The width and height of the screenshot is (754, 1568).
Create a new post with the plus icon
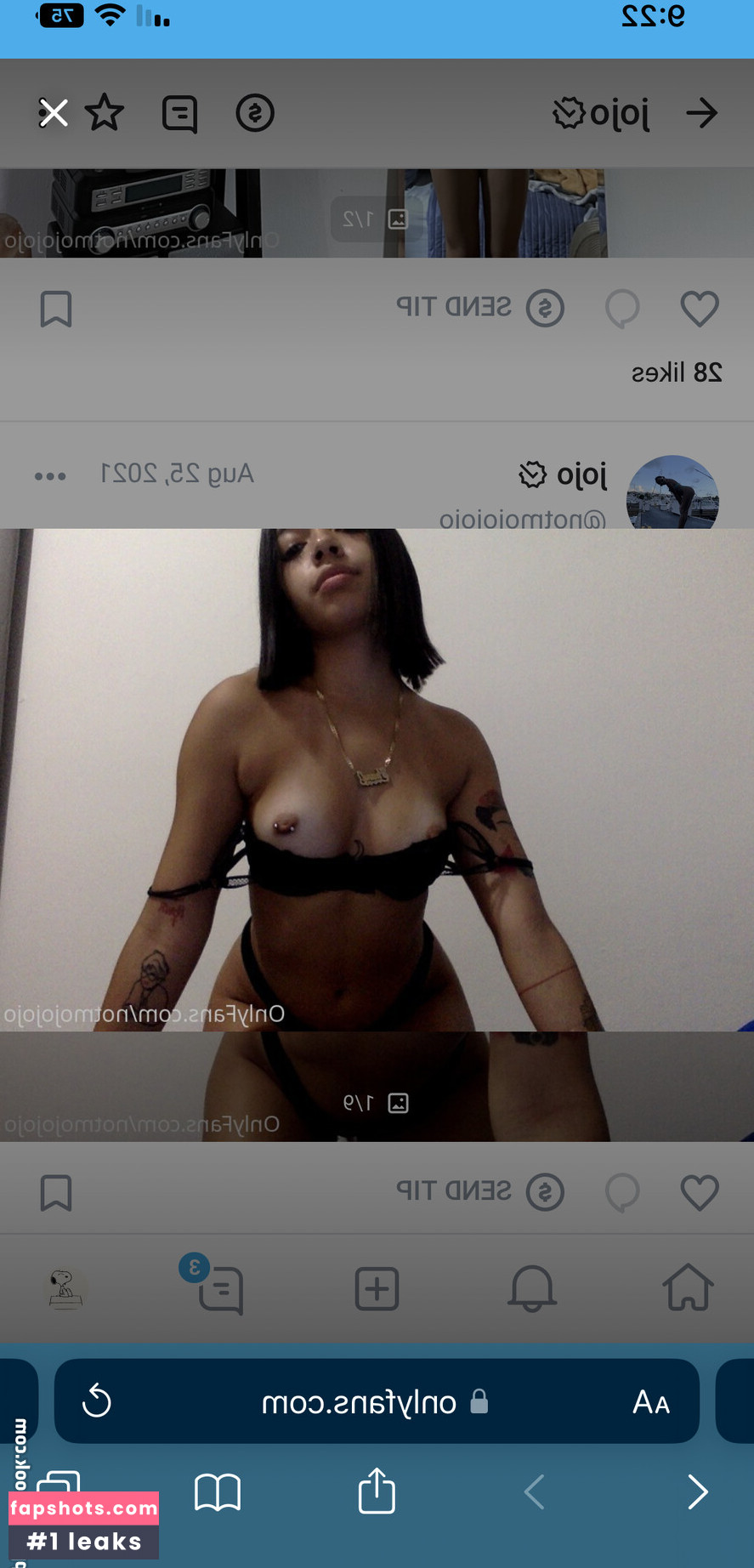(377, 1288)
